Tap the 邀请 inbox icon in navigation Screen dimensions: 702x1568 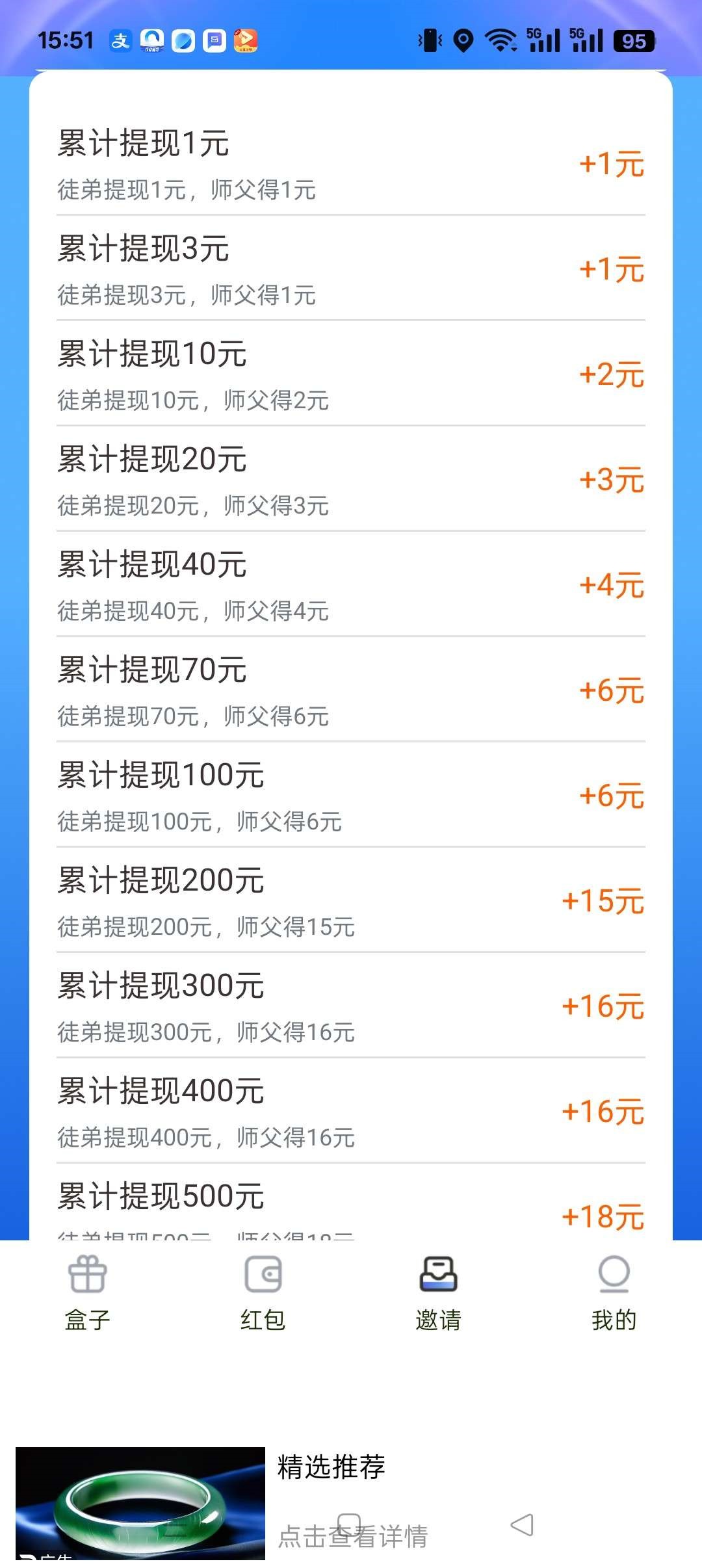(x=439, y=1275)
